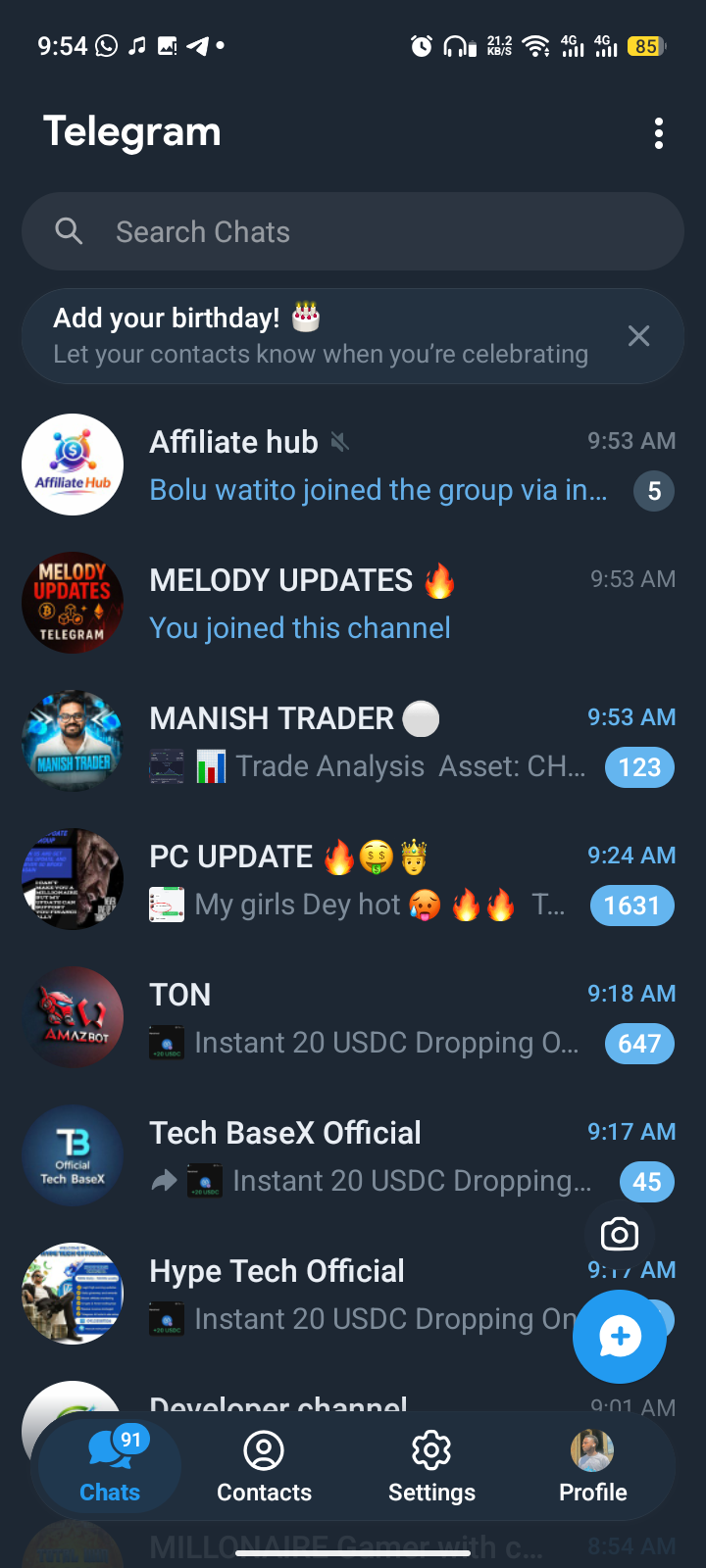
Task: Tap the Search Chats field
Action: (353, 232)
